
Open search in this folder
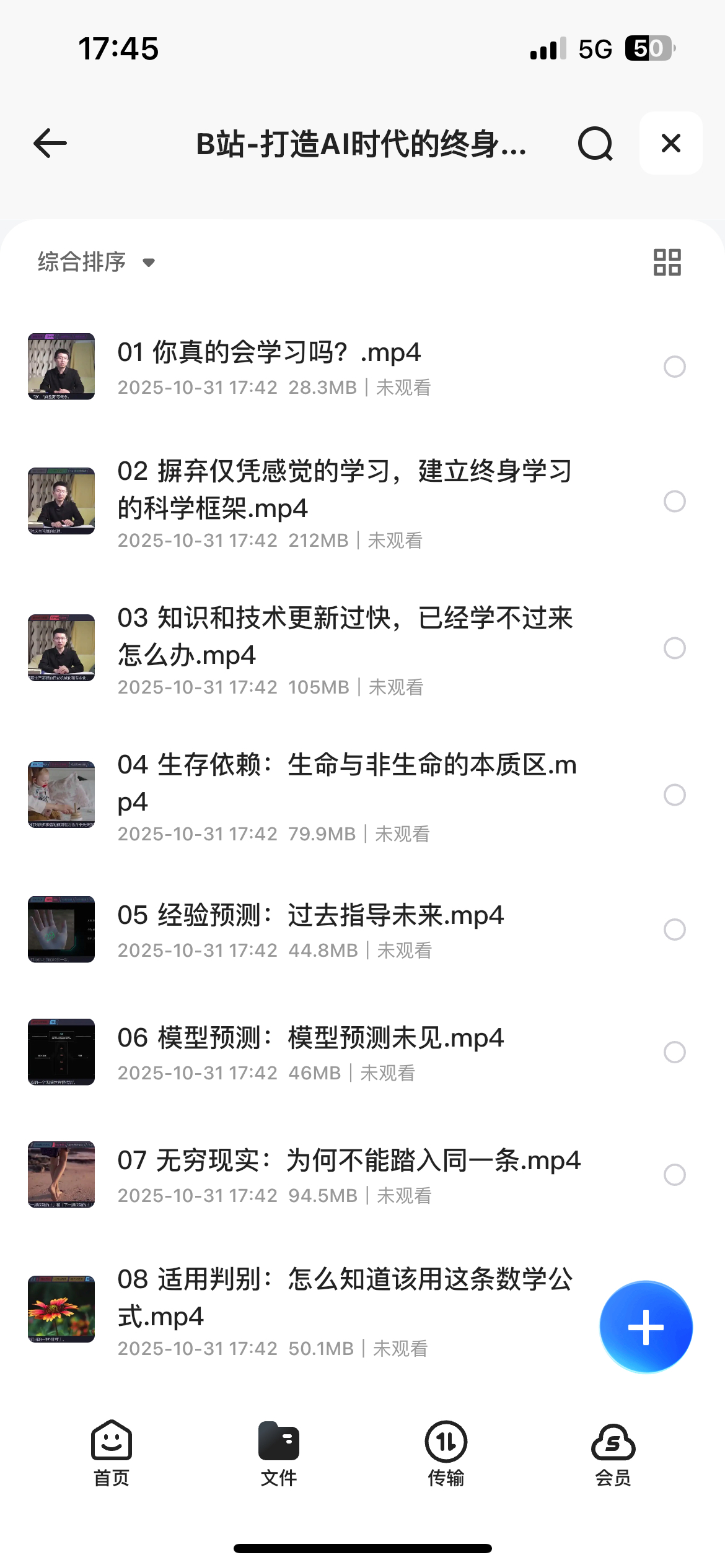tap(595, 144)
